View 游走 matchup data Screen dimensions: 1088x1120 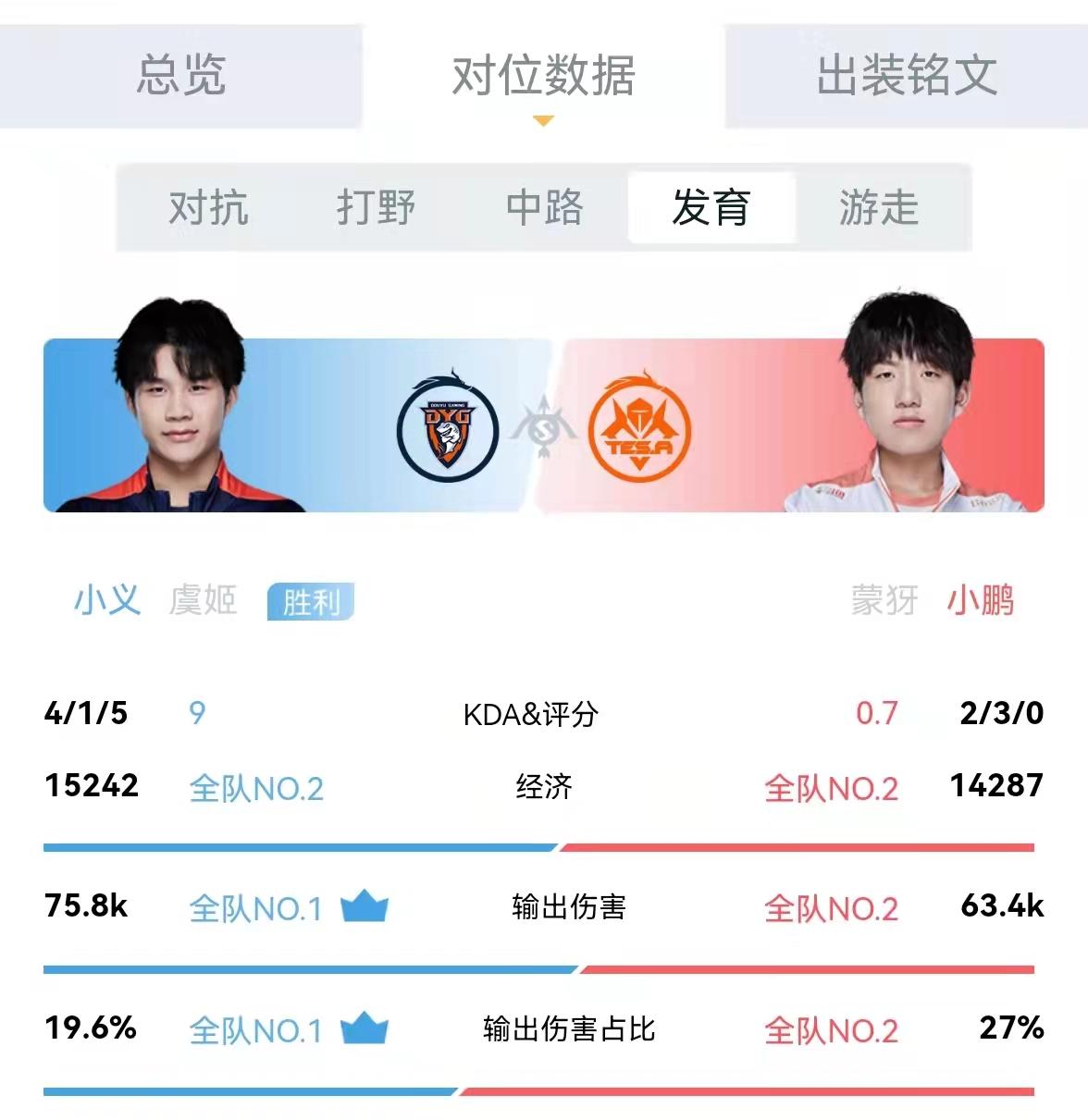[x=878, y=207]
